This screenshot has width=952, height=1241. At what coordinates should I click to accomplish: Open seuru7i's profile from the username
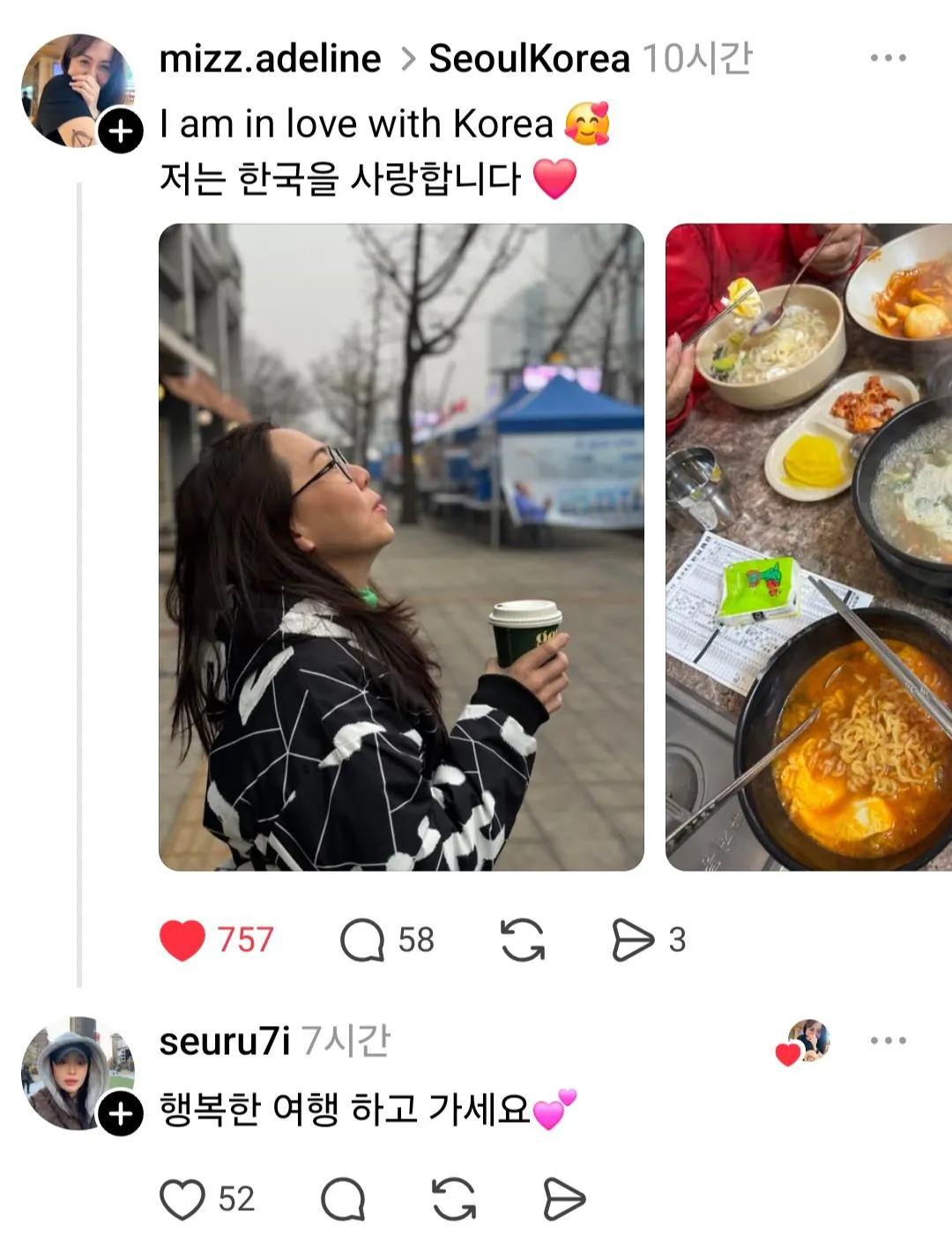(x=224, y=1042)
